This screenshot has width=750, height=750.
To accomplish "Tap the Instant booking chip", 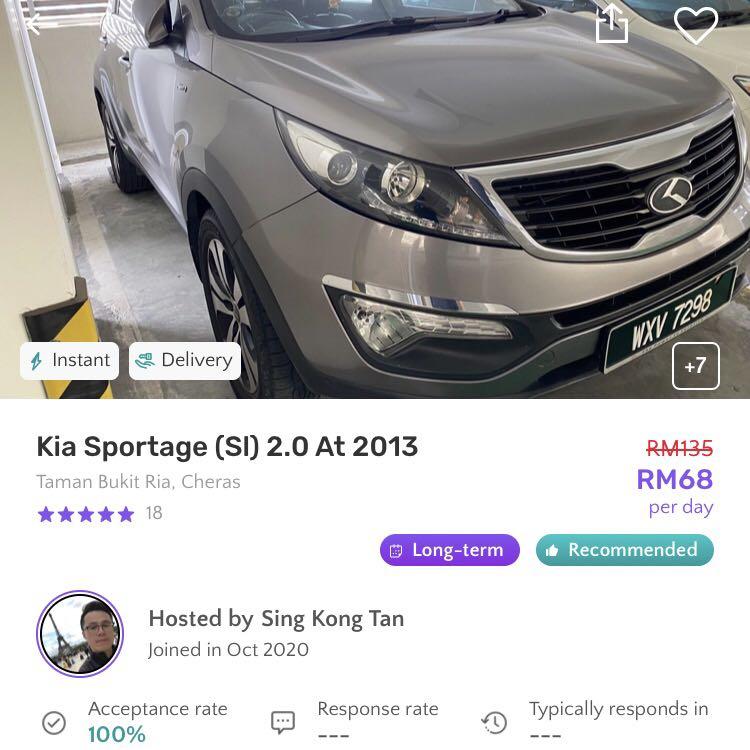I will [69, 361].
